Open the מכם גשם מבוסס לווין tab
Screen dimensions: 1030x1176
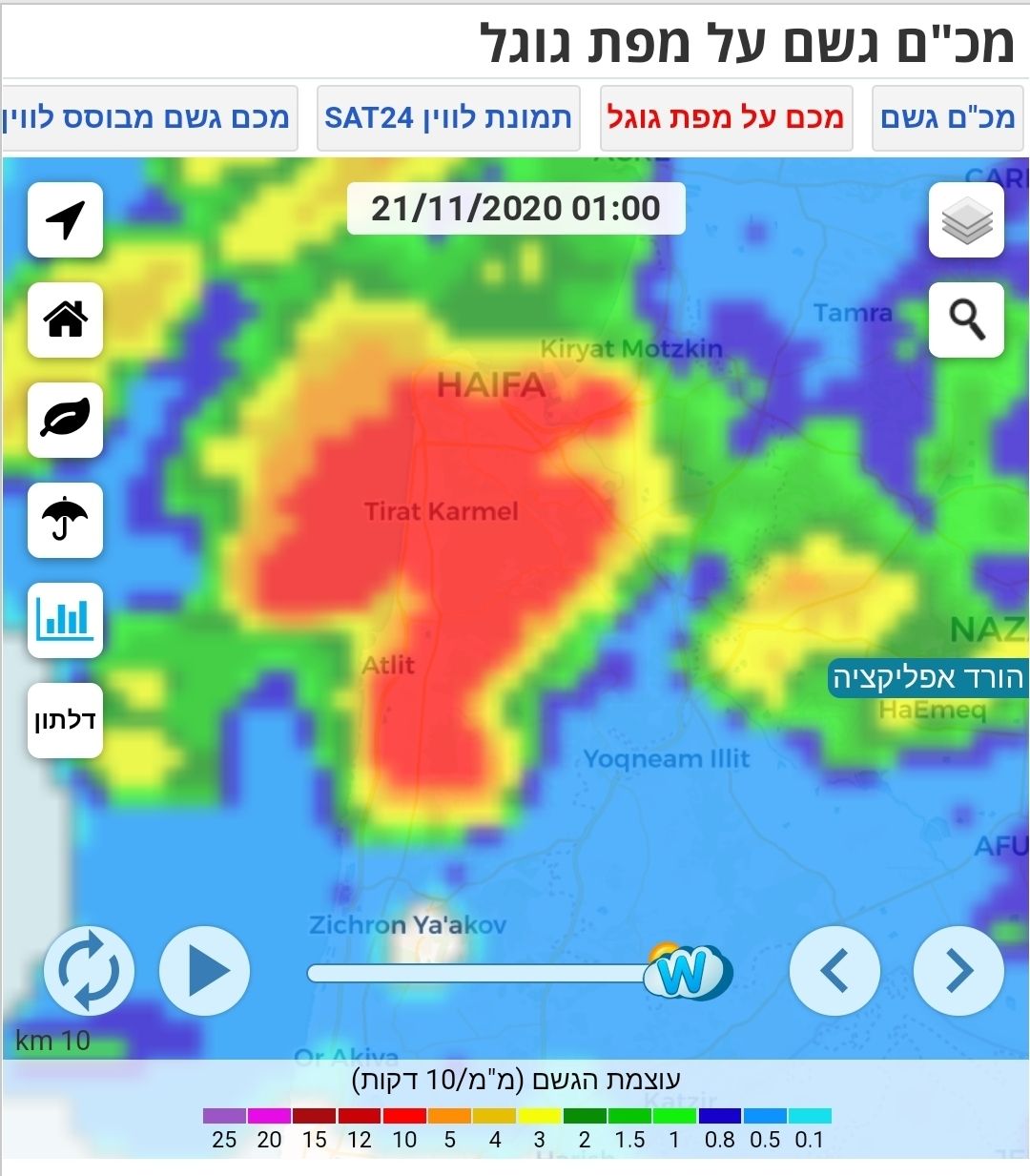pyautogui.click(x=149, y=118)
